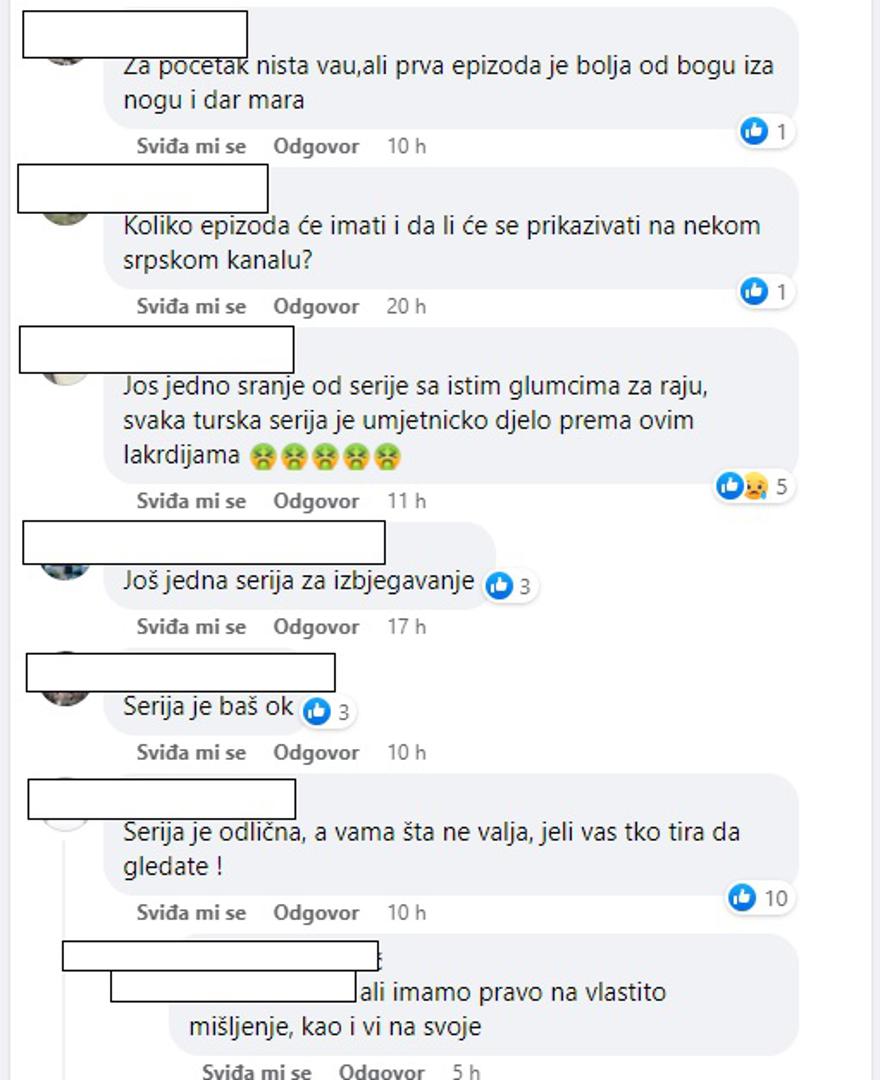Reply to the 'srpskom kanalu' question comment
Screen dimensions: 880x1080
[316, 306]
